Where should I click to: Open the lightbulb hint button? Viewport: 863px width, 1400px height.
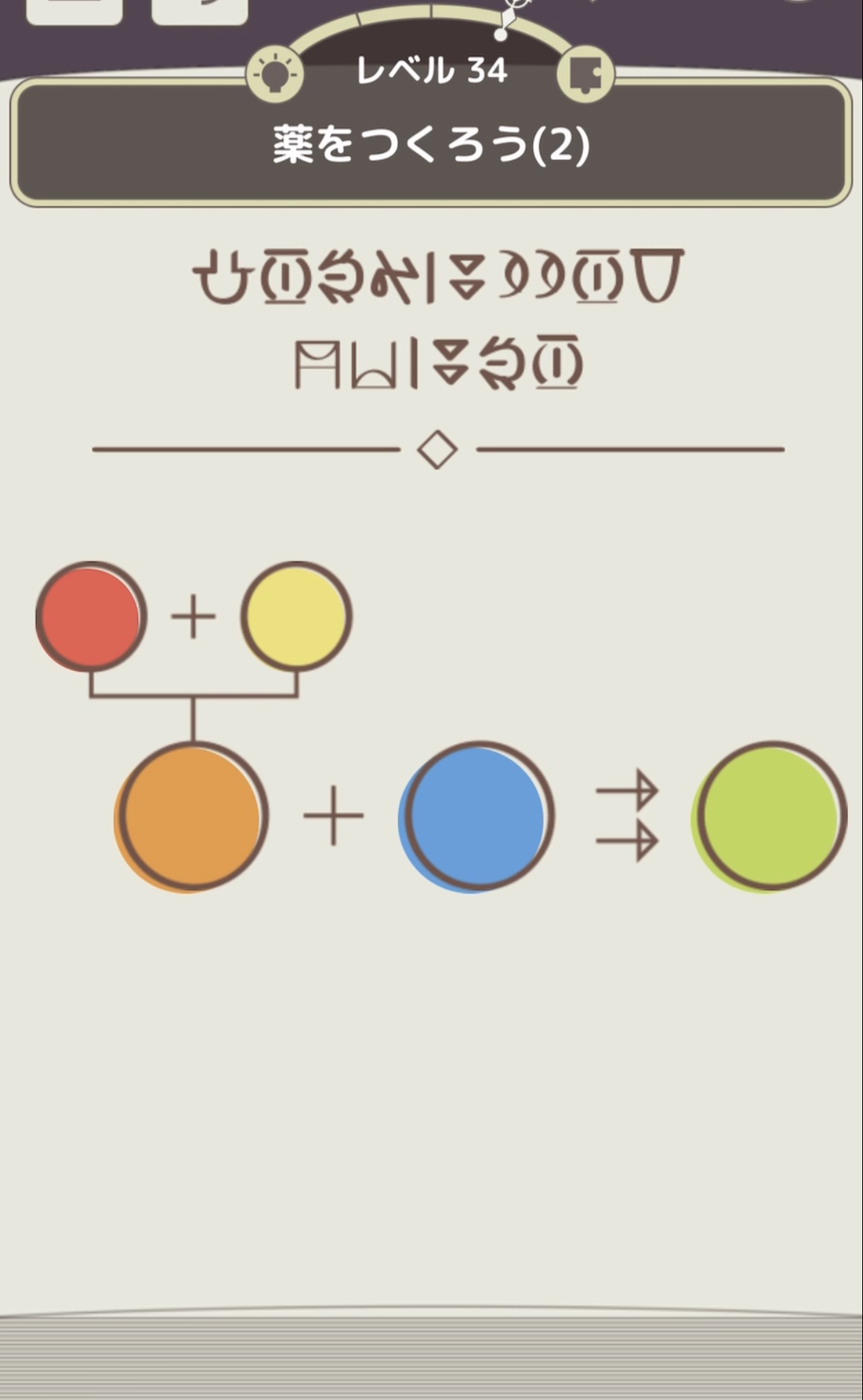275,74
